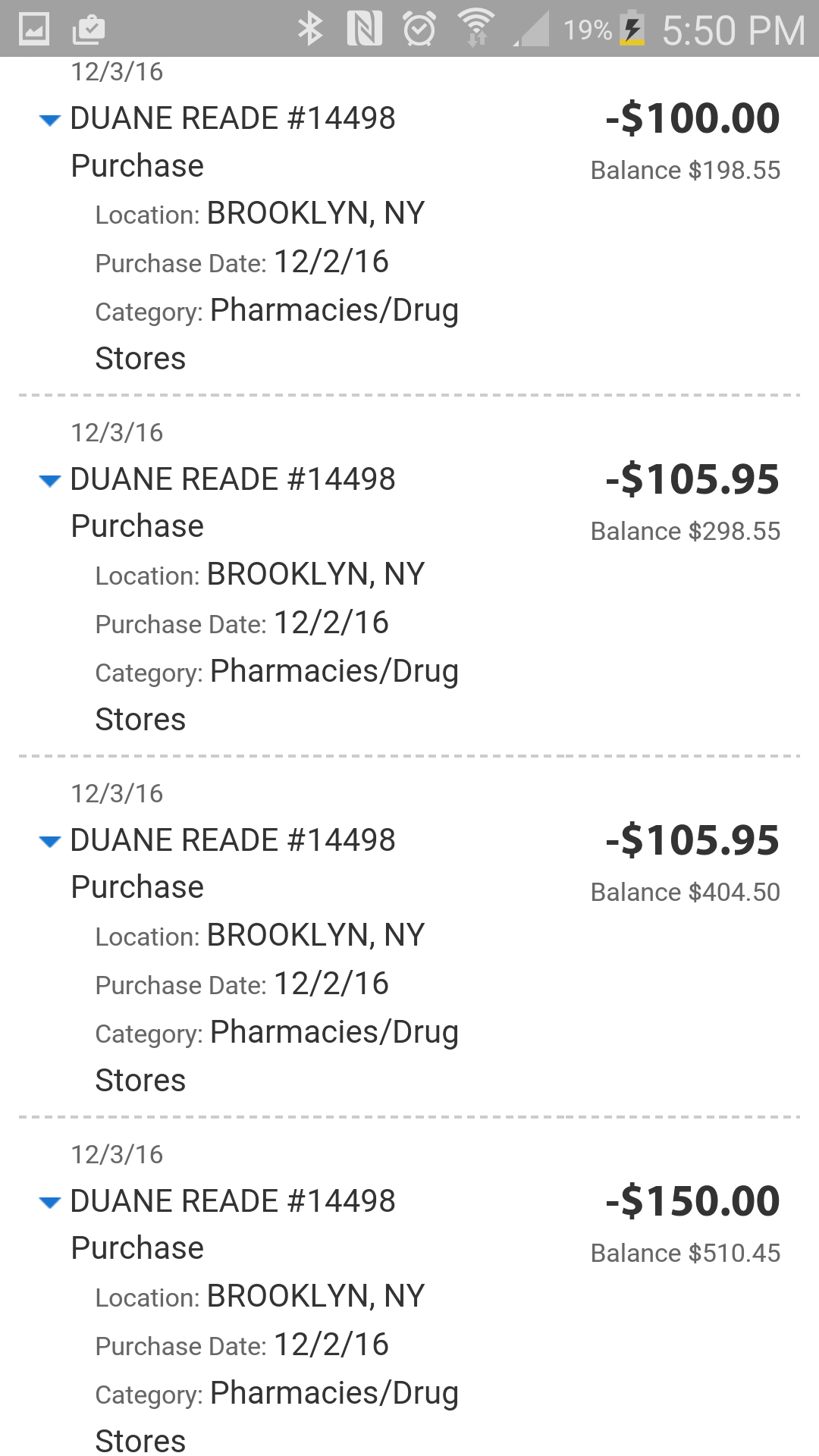Tap the Bluetooth status bar icon
Image resolution: width=819 pixels, height=1456 pixels.
click(309, 29)
